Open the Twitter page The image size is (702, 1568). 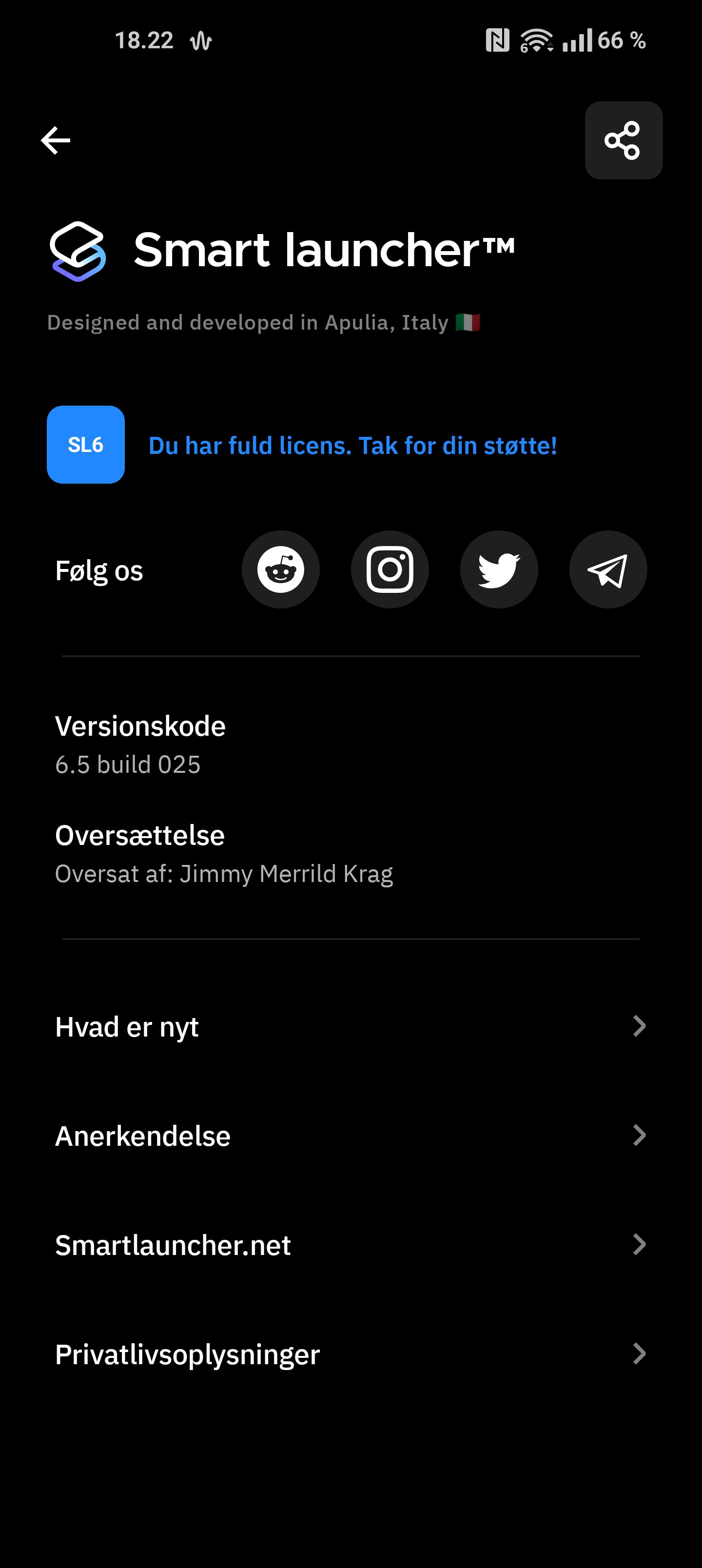(x=499, y=570)
